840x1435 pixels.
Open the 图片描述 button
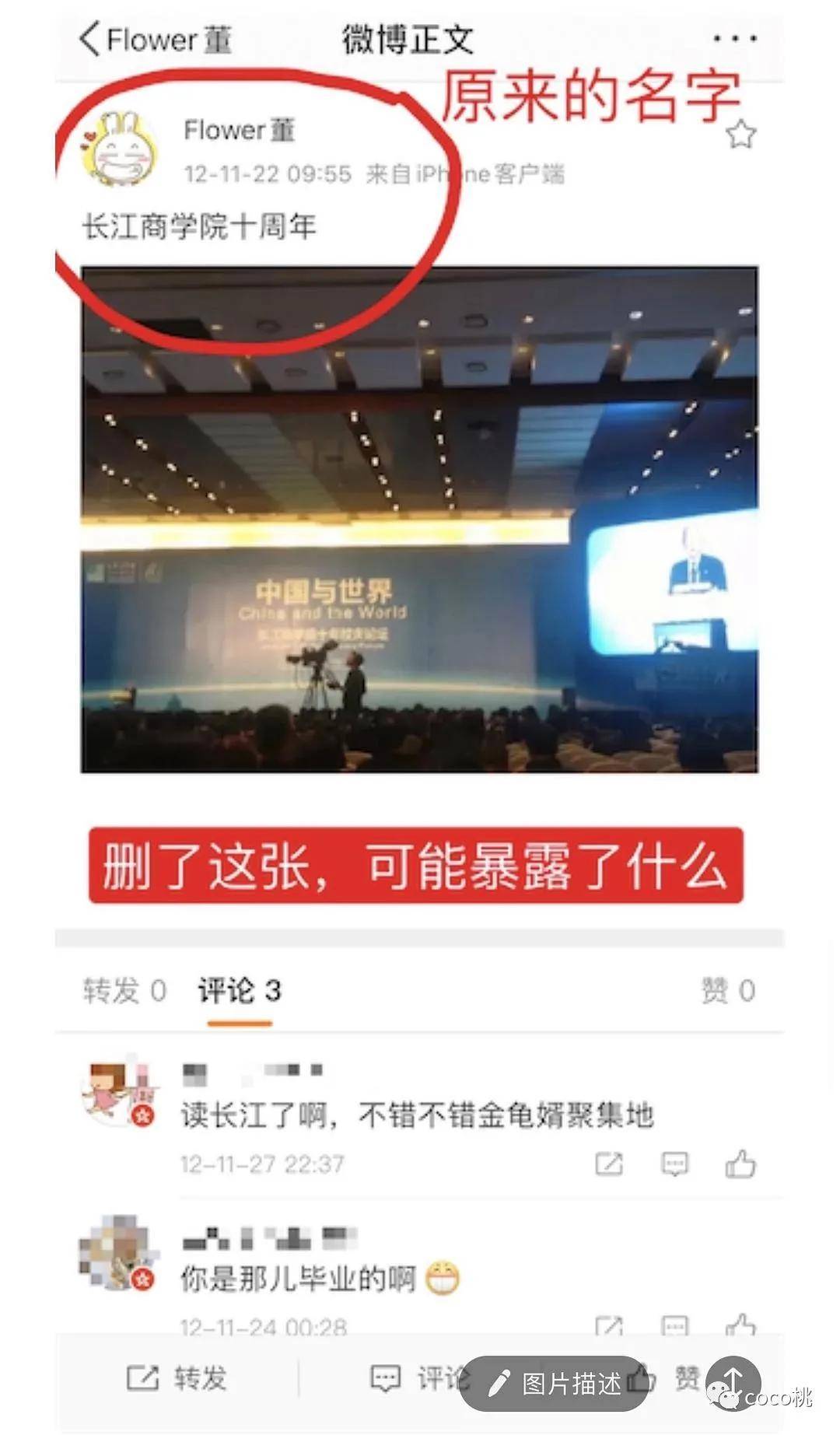click(554, 1383)
